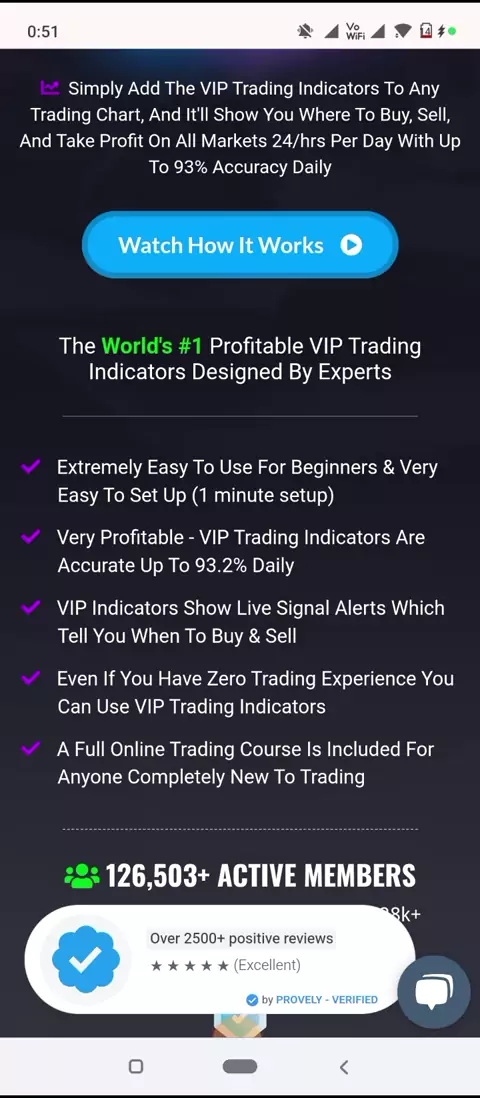Image resolution: width=480 pixels, height=1098 pixels.
Task: Open the live chat bubble
Action: [434, 992]
